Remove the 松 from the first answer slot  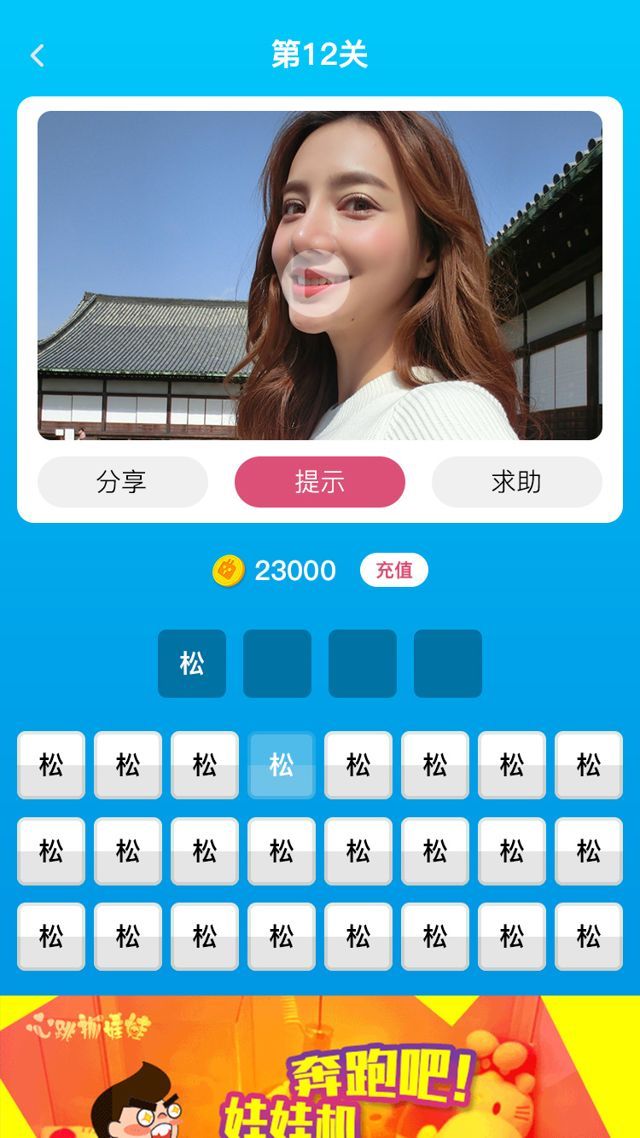click(x=192, y=663)
